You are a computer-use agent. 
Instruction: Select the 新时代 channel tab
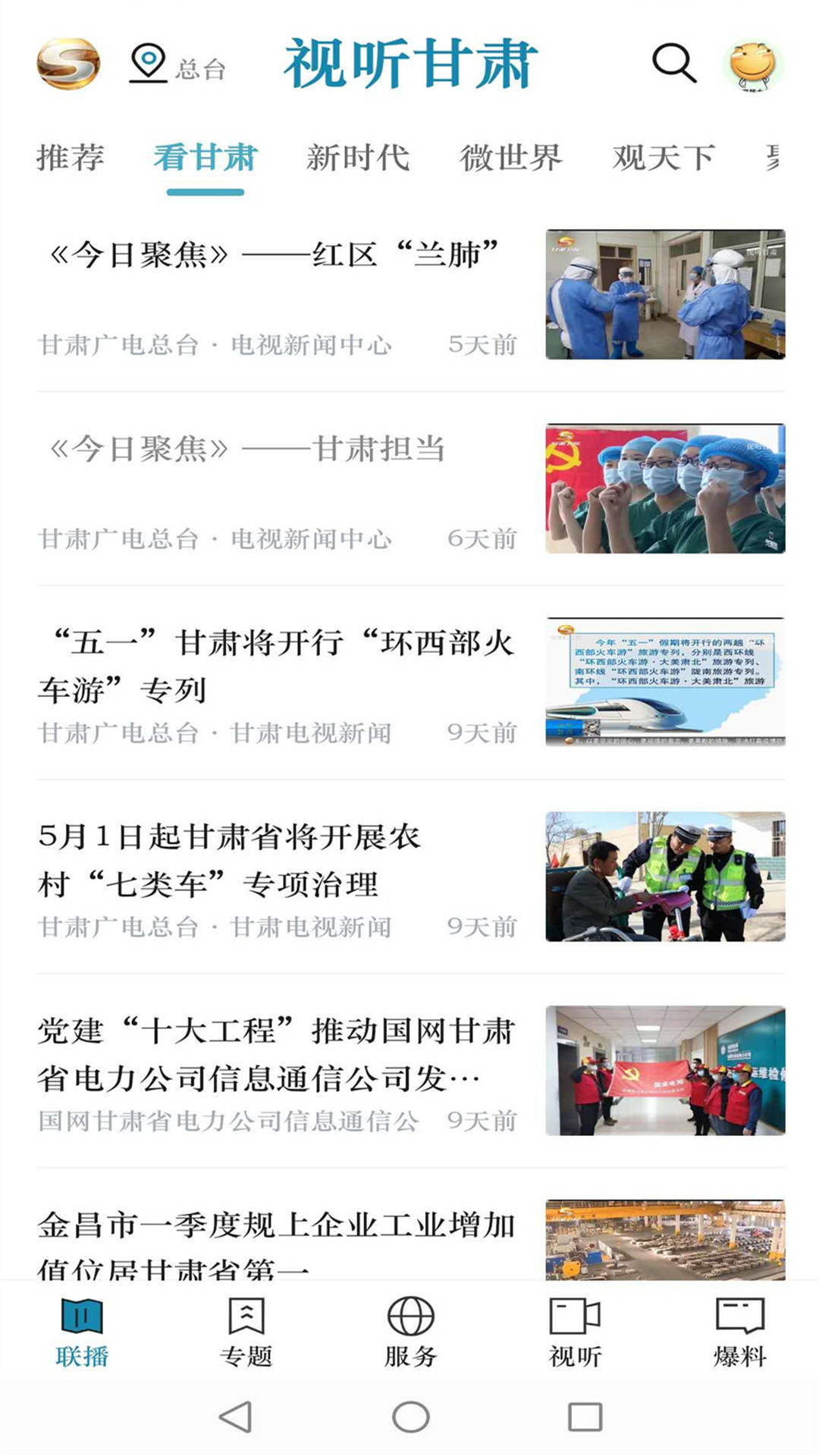pyautogui.click(x=358, y=155)
